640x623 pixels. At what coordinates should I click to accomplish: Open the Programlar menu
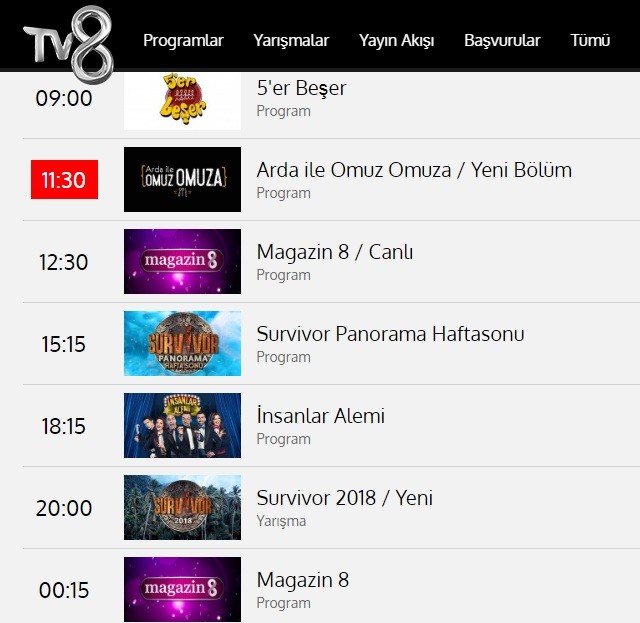[x=183, y=41]
